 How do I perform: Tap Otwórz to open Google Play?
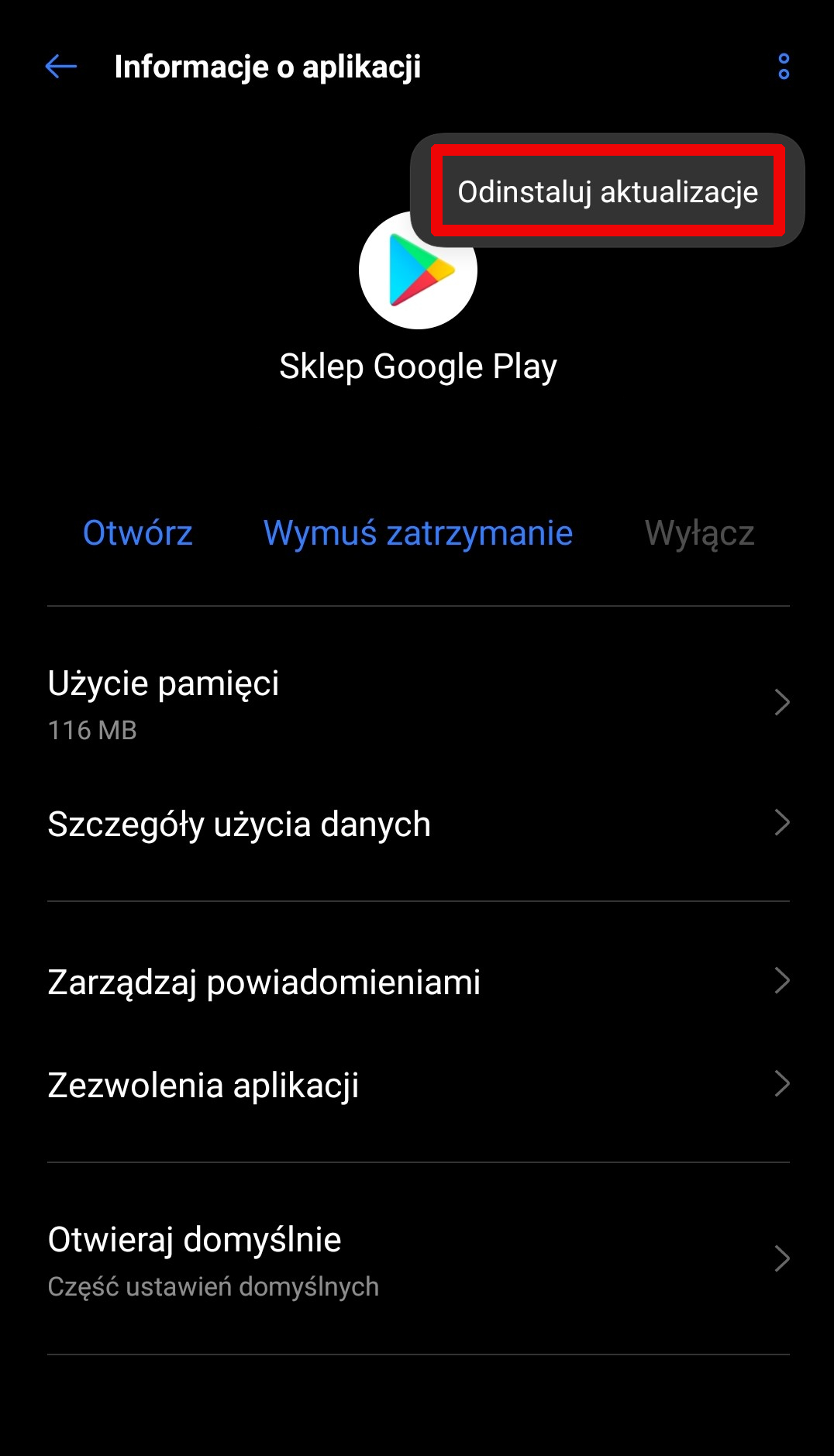click(138, 533)
